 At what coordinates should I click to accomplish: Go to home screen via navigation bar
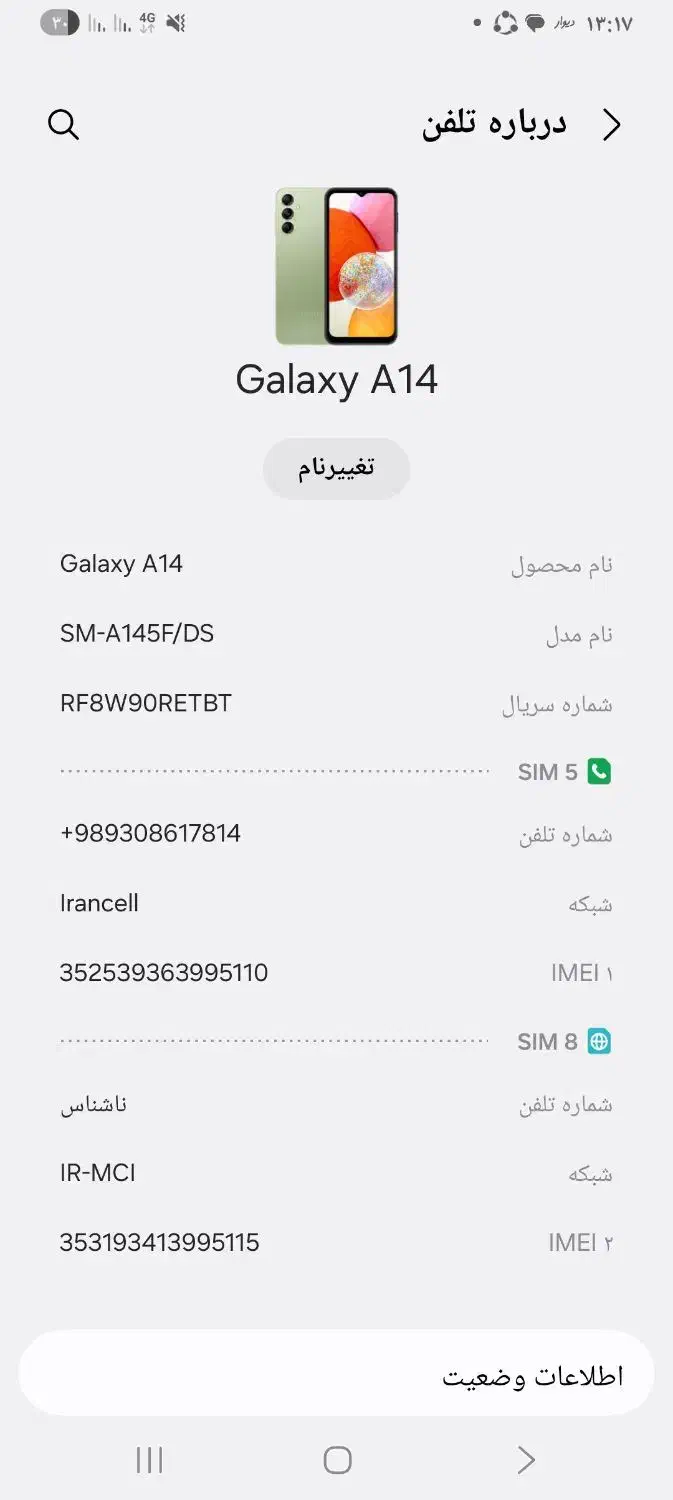click(x=337, y=1460)
